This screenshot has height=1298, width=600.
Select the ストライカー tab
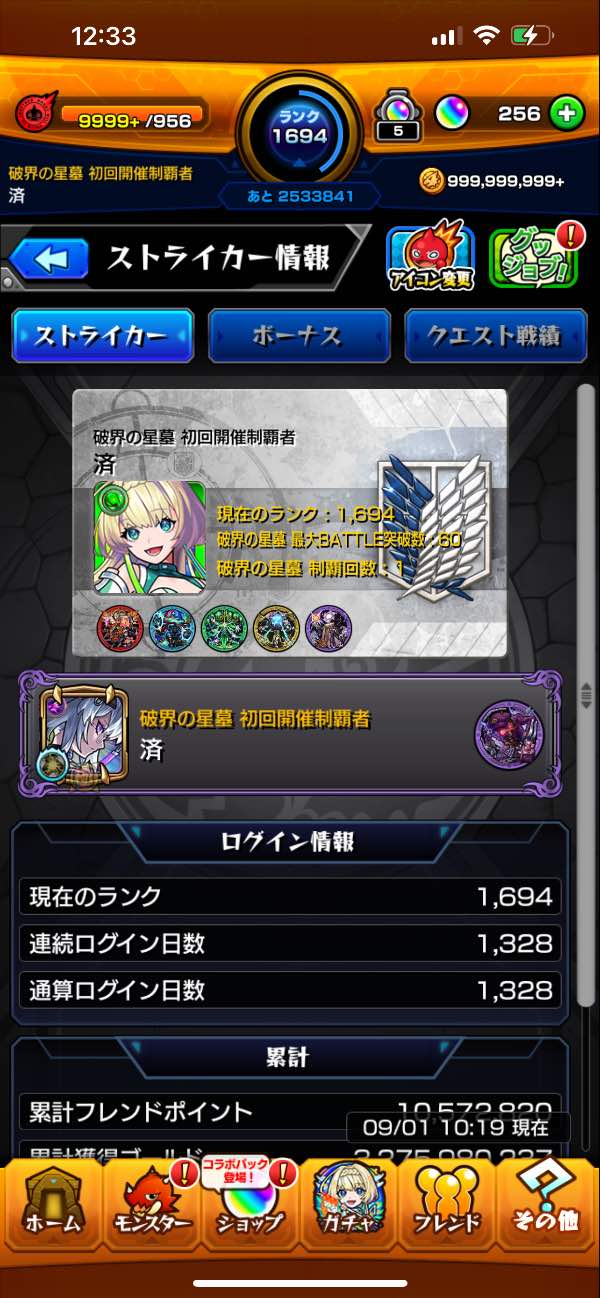pos(101,336)
